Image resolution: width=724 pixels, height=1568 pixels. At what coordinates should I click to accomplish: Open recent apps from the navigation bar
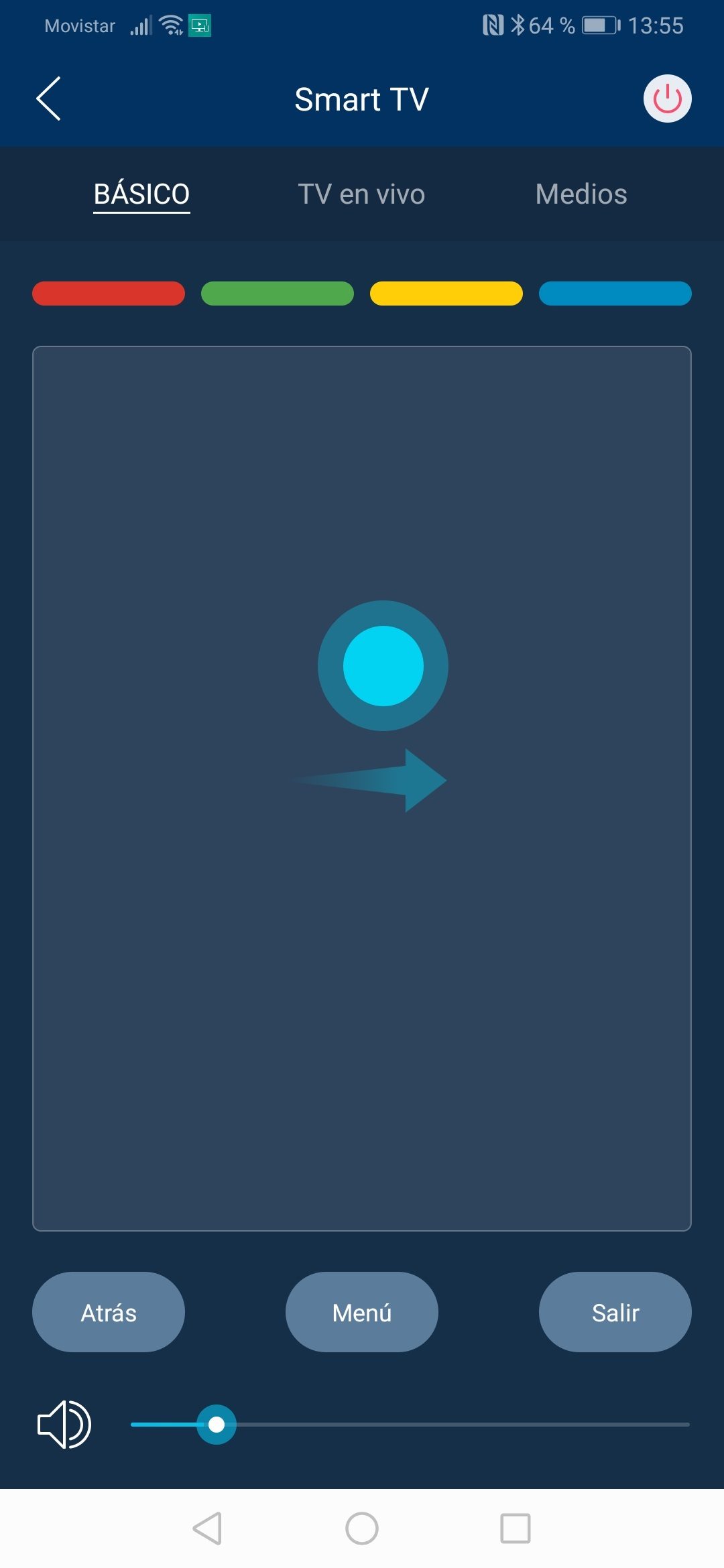(x=516, y=1529)
